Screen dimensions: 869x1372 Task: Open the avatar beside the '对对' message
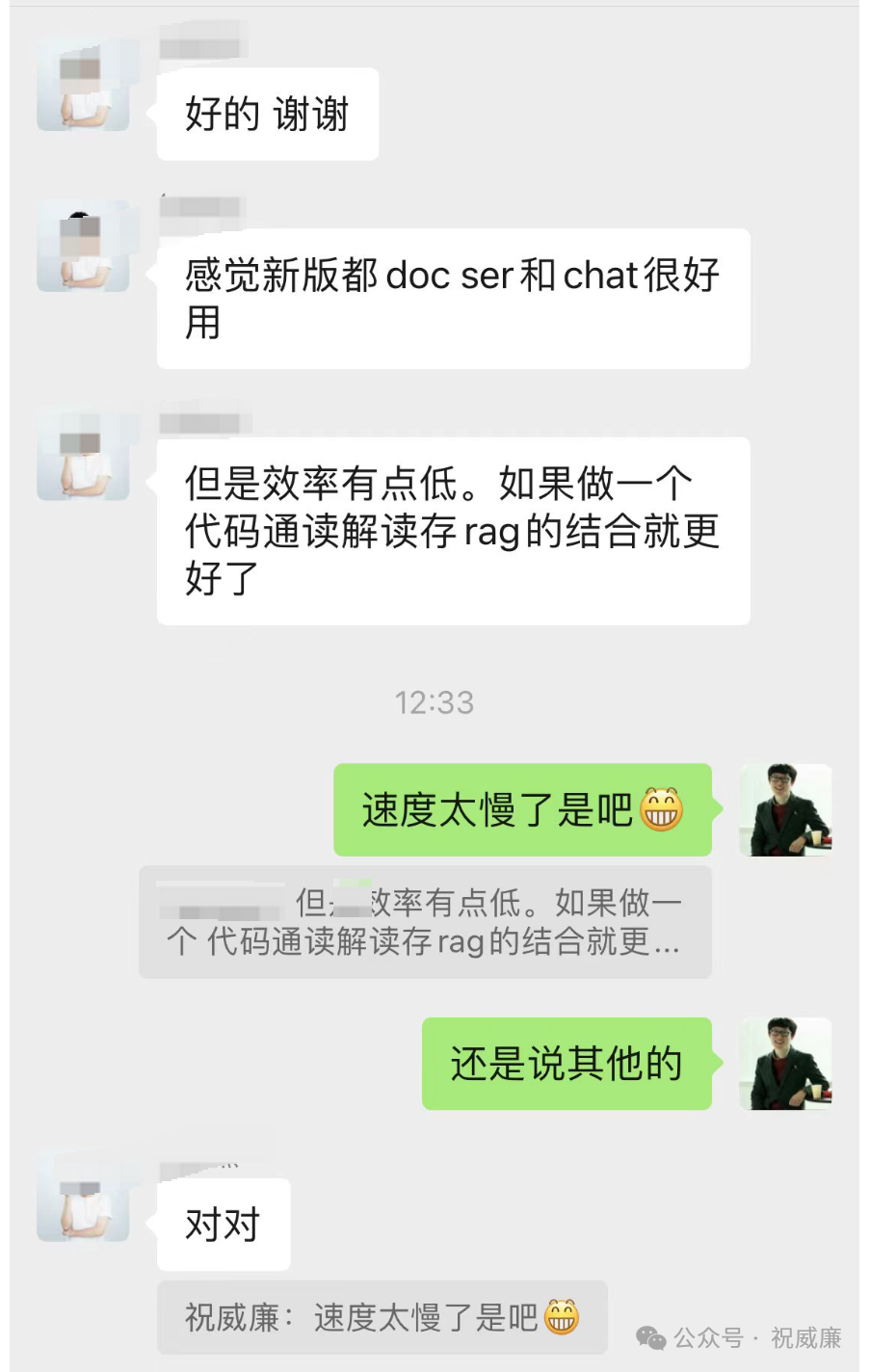[83, 1212]
